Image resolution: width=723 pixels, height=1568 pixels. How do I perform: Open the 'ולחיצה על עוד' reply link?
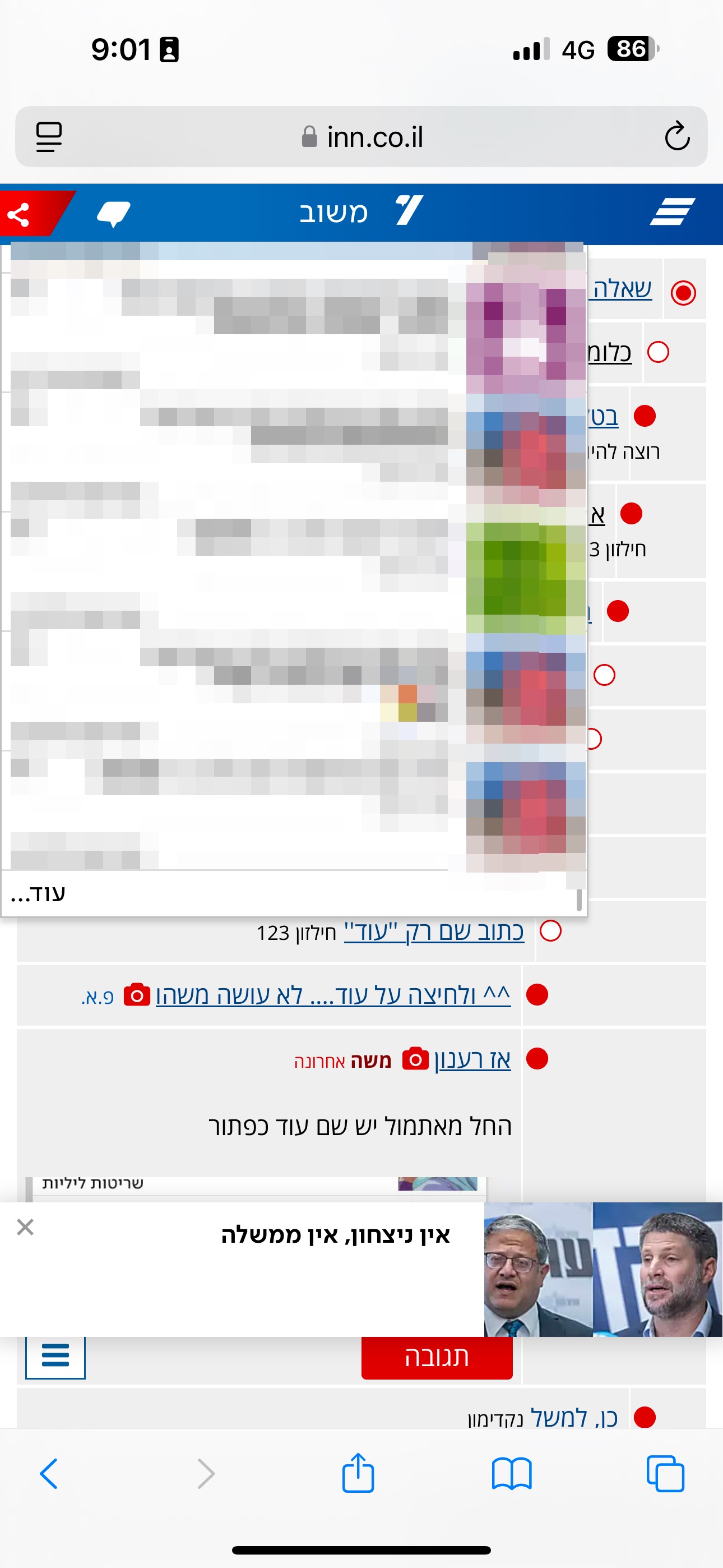coord(332,995)
